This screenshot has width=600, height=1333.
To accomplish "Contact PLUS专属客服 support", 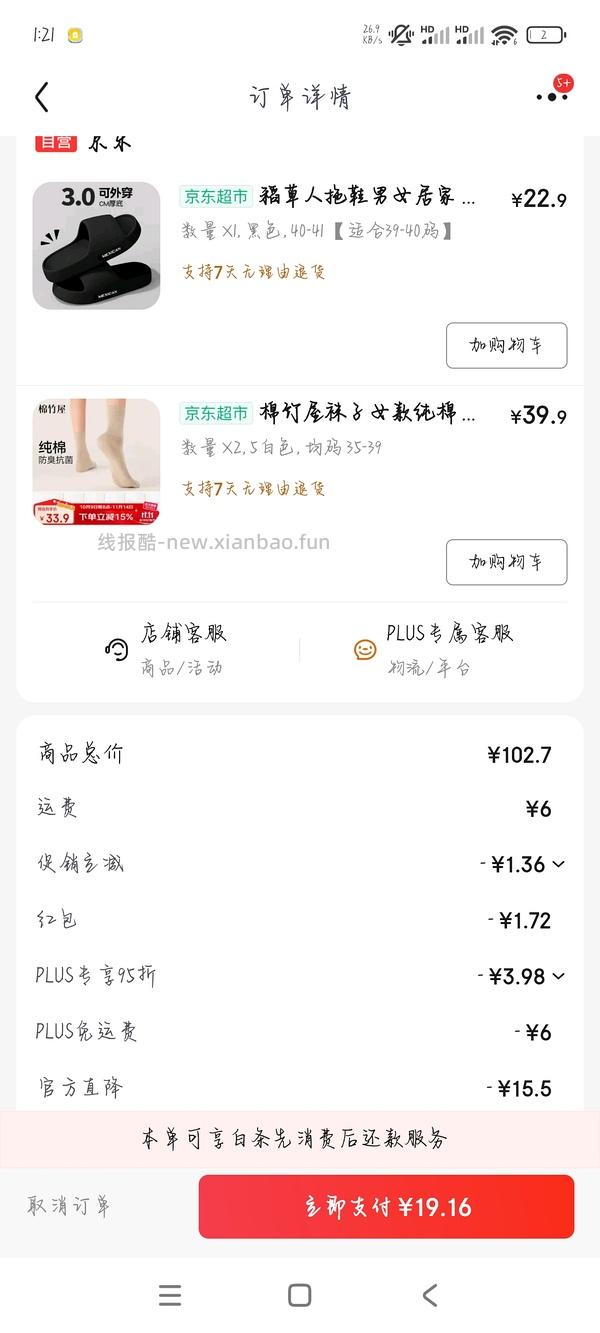I will coord(433,648).
